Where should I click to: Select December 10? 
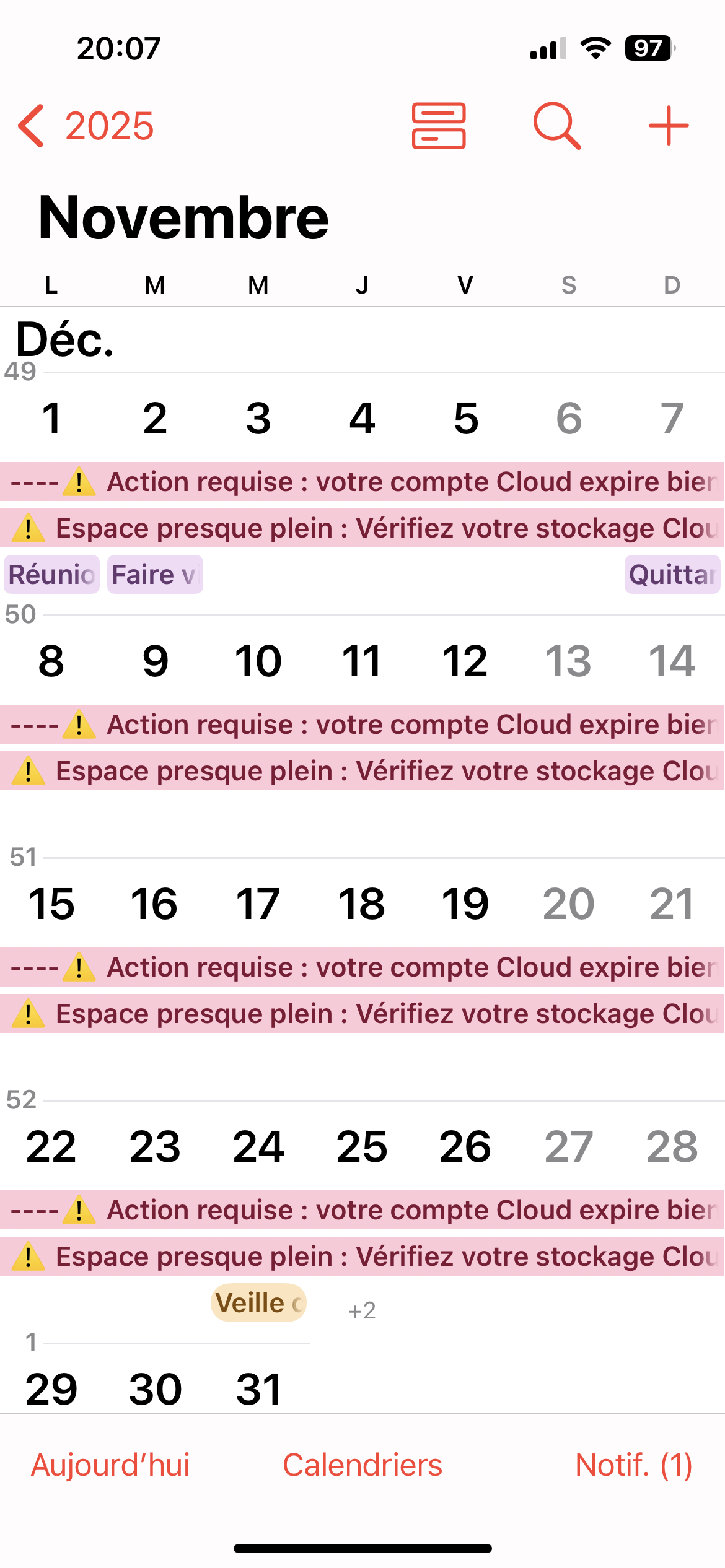(x=258, y=661)
